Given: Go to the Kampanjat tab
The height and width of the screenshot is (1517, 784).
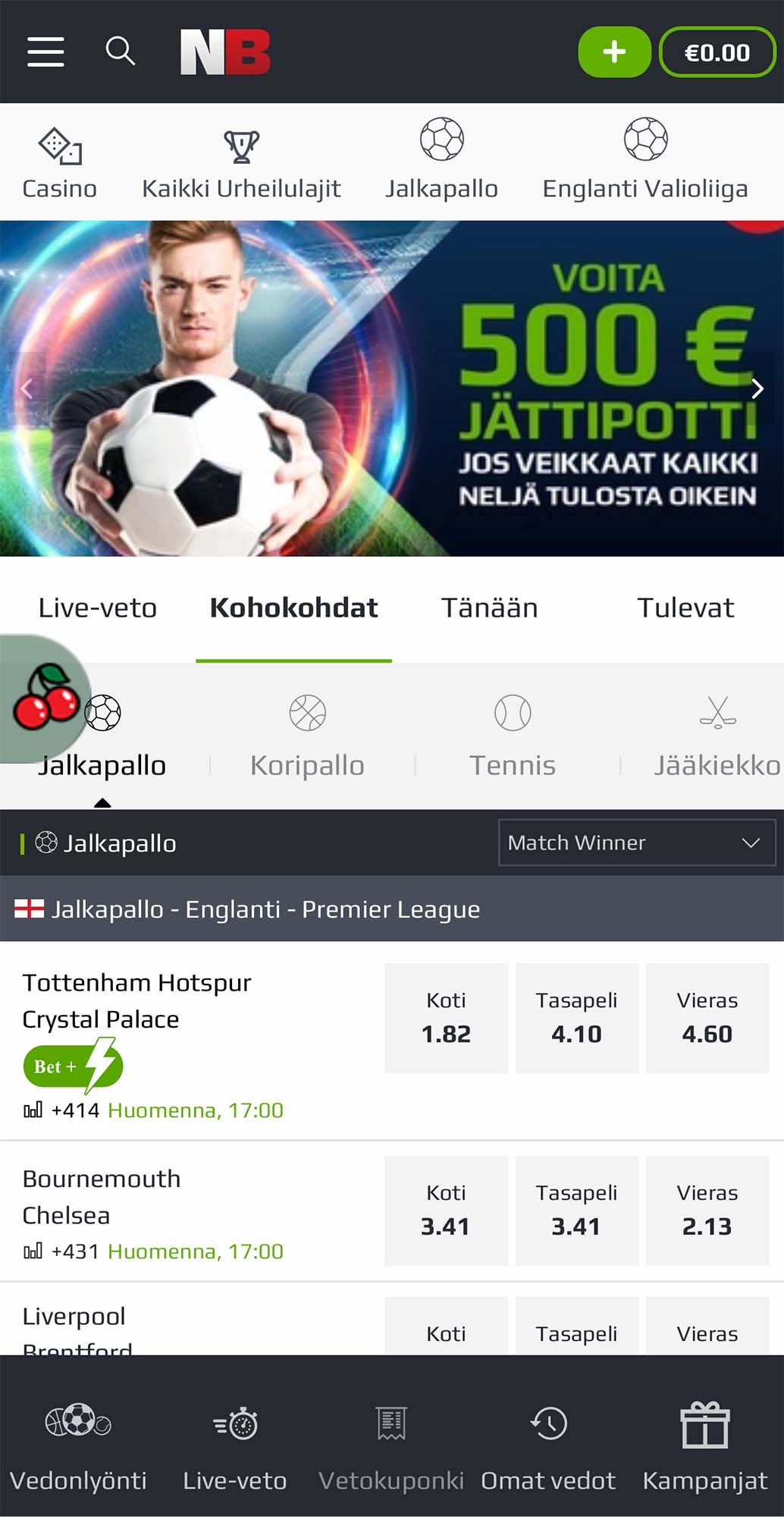Looking at the screenshot, I should tap(704, 1449).
